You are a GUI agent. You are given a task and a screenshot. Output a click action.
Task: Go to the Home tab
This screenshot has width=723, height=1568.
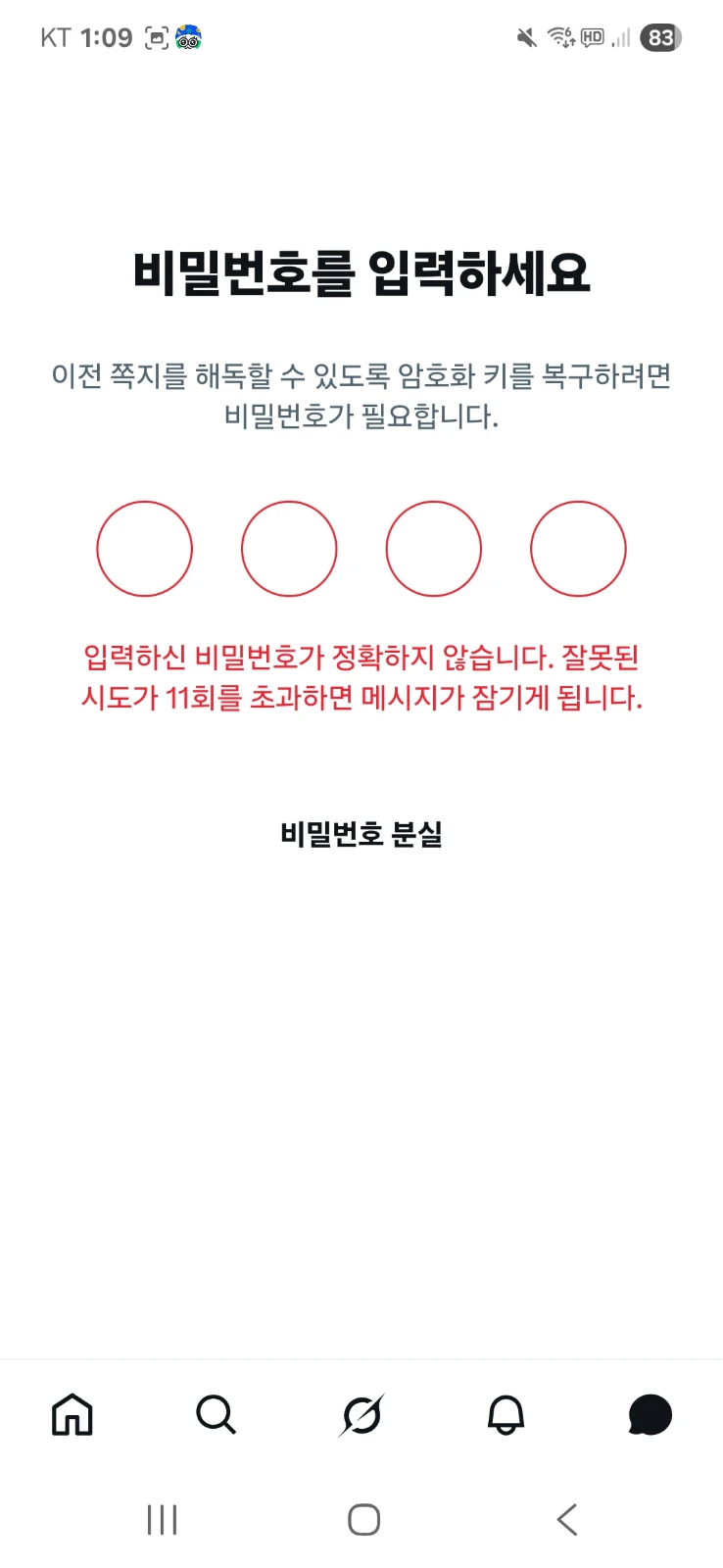72,1415
